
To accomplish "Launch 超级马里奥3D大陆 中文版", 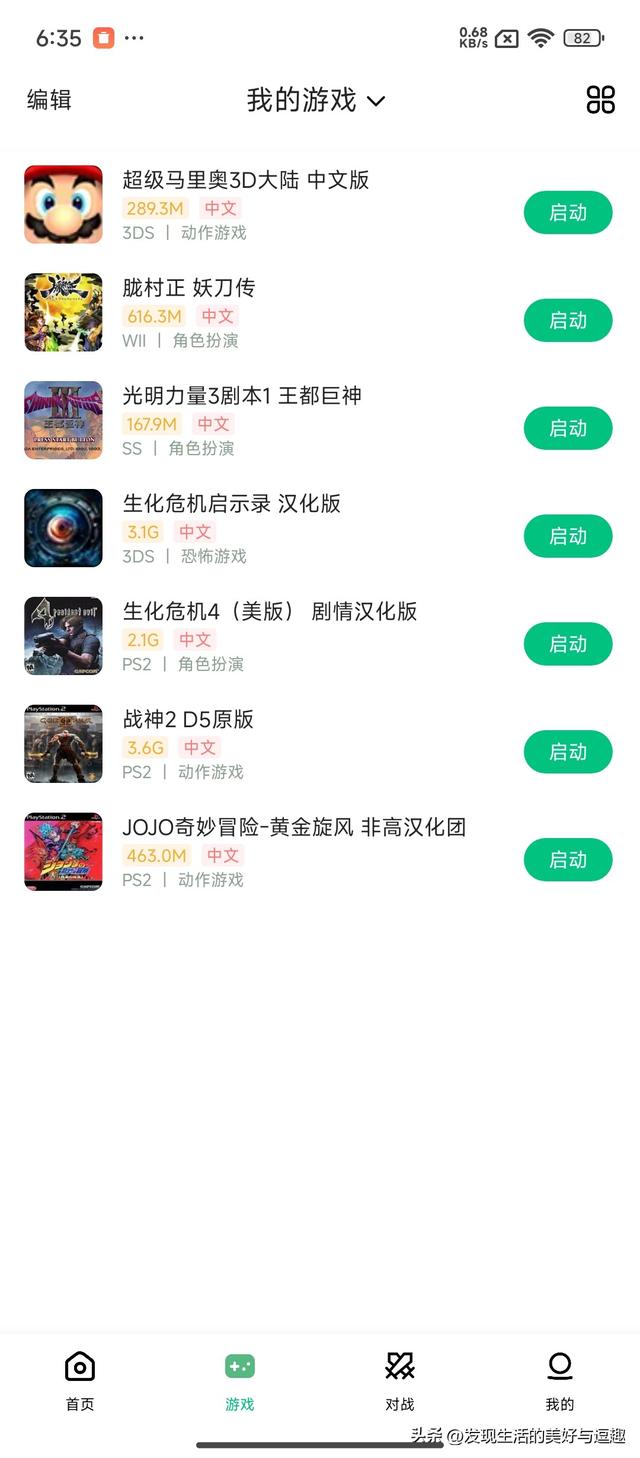I will coord(567,213).
